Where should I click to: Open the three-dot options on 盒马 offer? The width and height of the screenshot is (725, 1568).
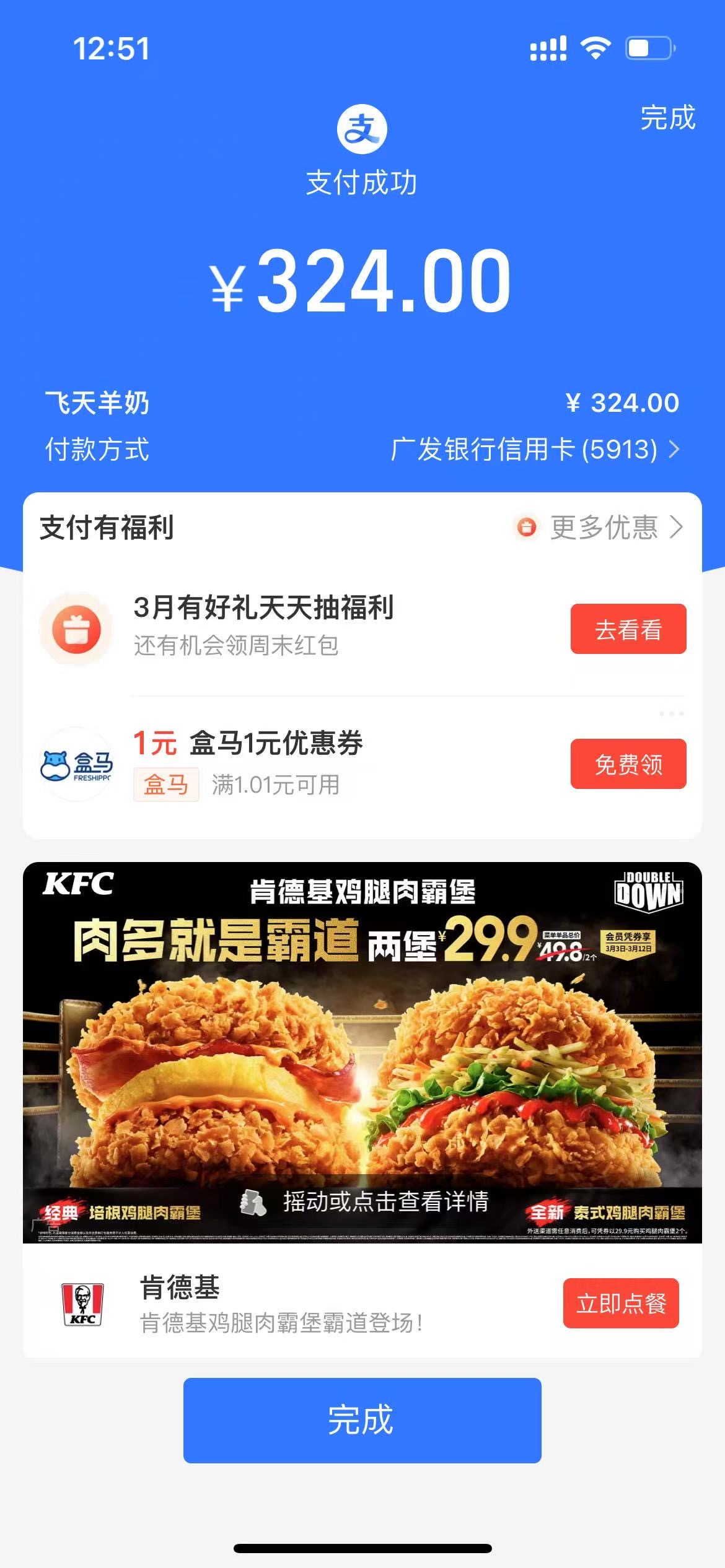(x=671, y=714)
